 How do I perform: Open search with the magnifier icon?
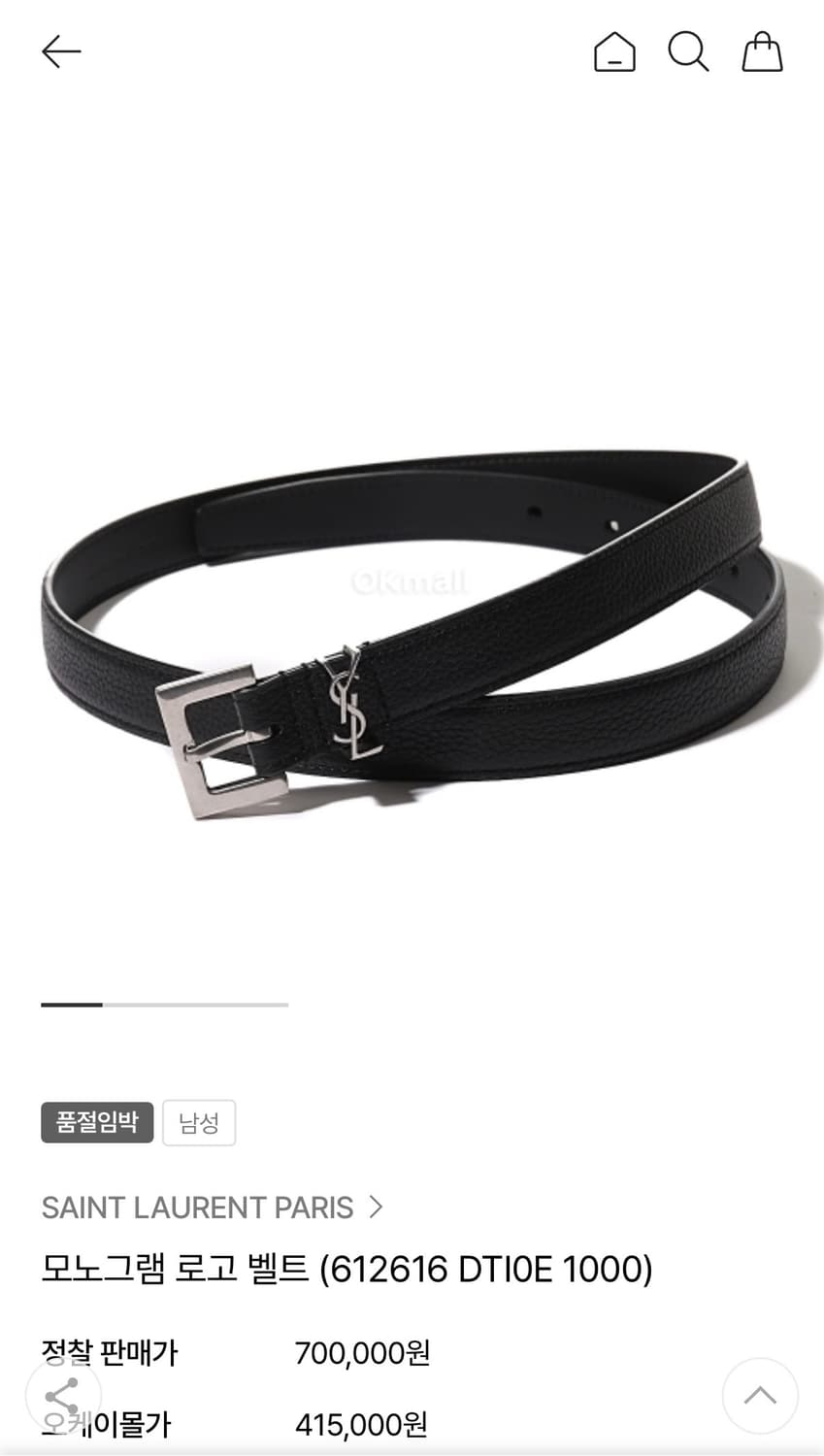pyautogui.click(x=688, y=51)
